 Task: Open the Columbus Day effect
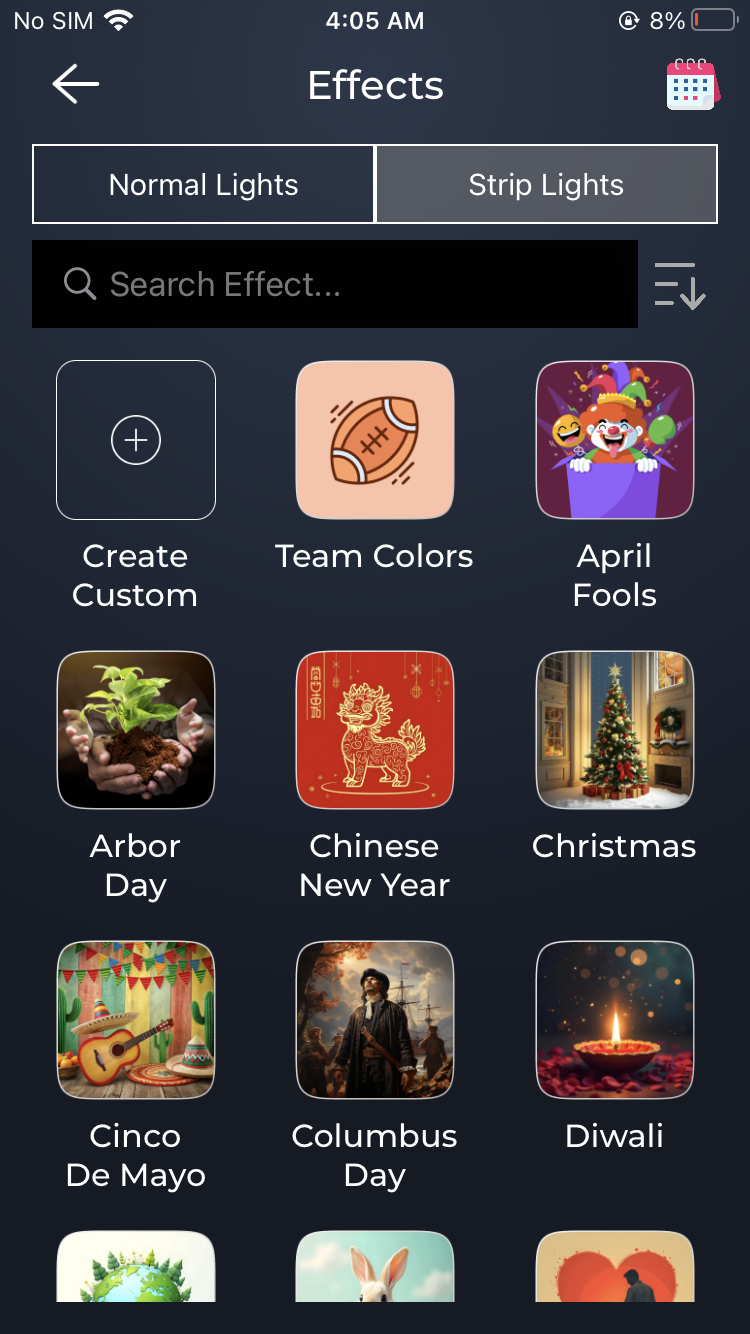(375, 1020)
